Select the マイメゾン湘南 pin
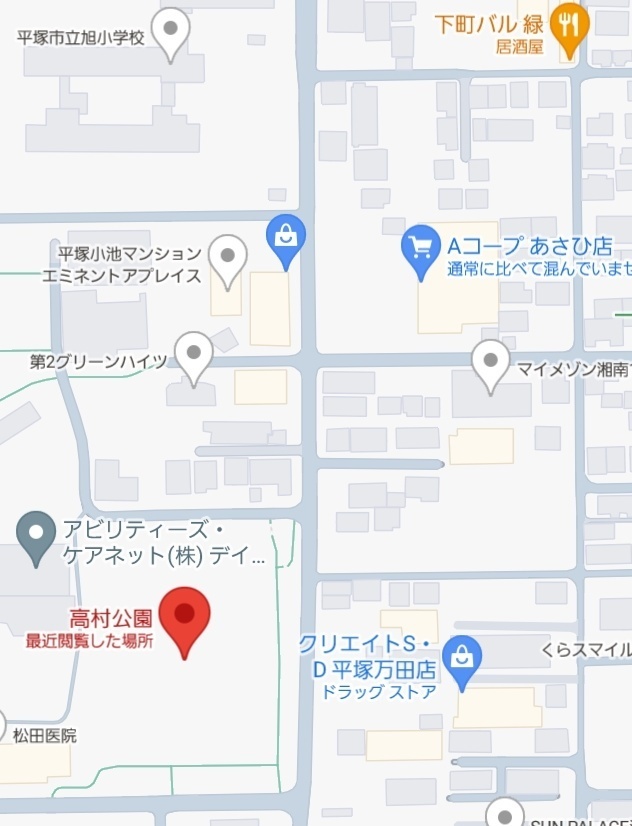632x826 pixels. (x=490, y=362)
